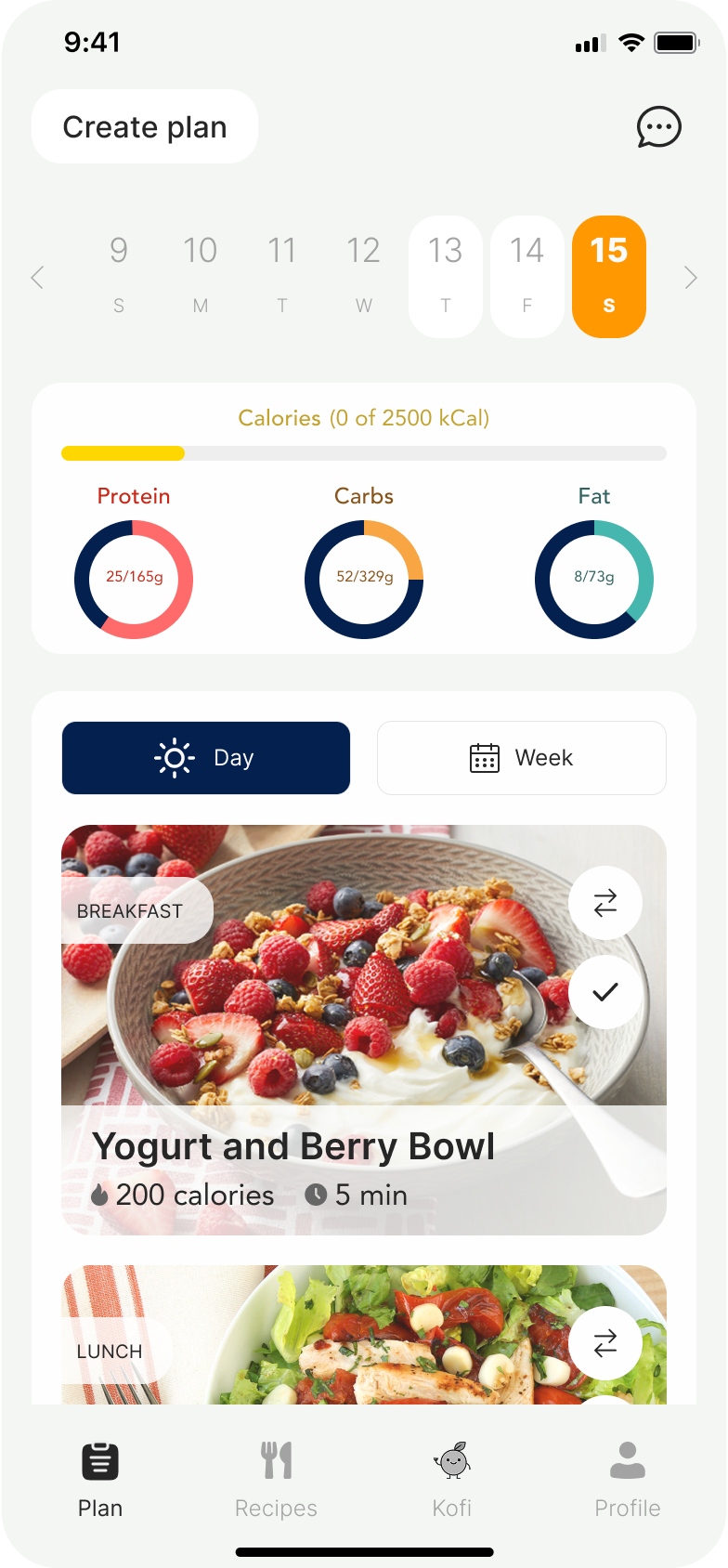This screenshot has height=1568, width=728.
Task: Go to the previous week arrow
Action: point(37,277)
